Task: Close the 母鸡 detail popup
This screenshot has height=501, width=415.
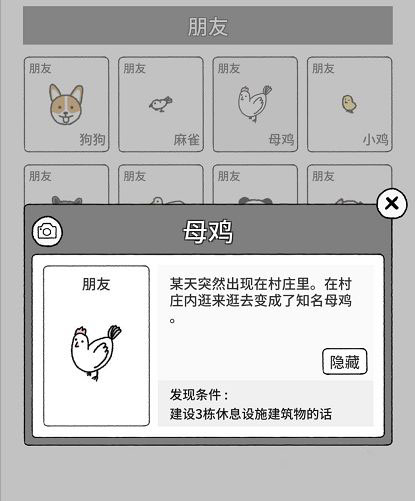Action: coord(392,203)
